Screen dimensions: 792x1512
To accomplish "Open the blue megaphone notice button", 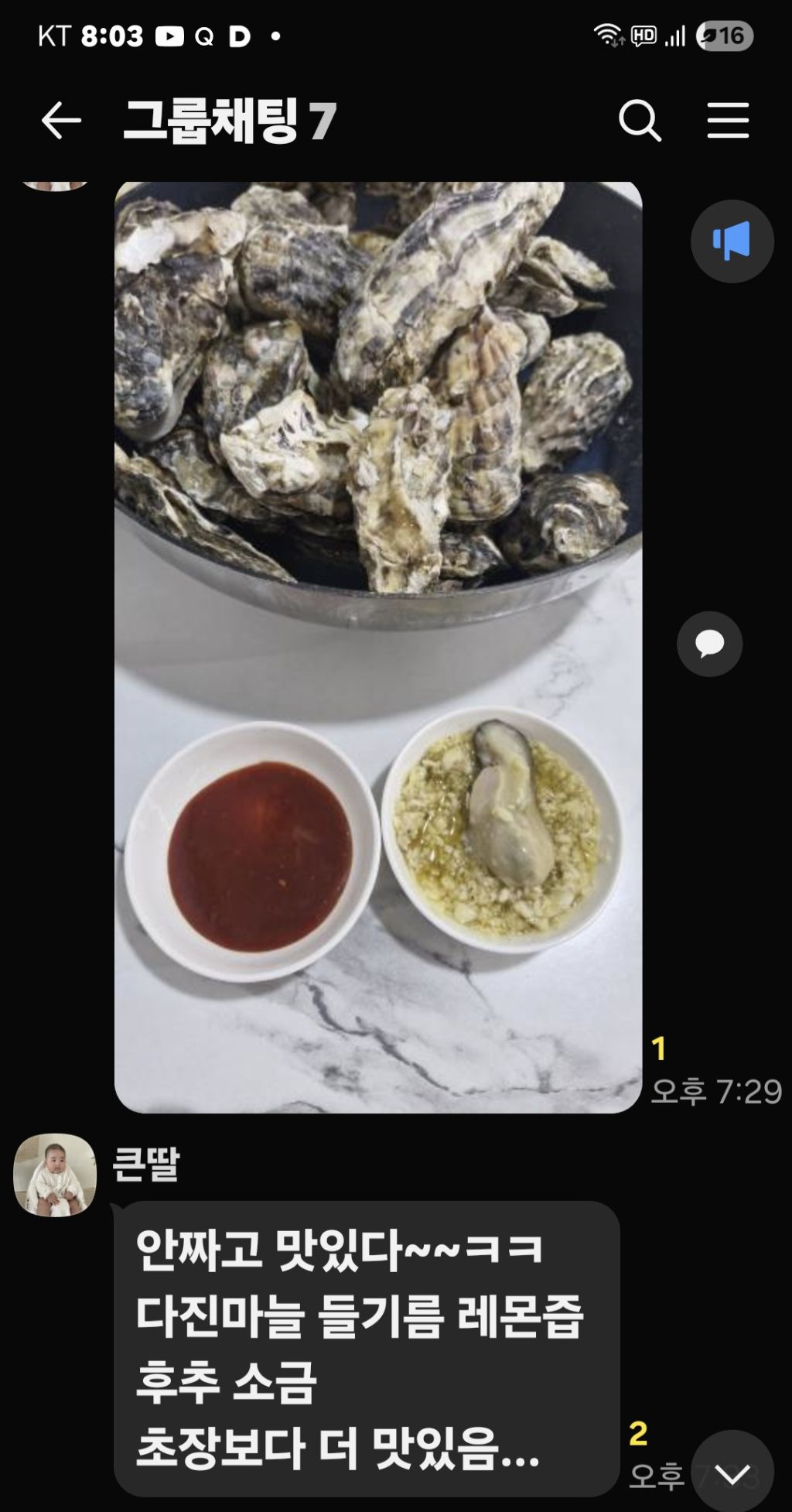I will [732, 241].
